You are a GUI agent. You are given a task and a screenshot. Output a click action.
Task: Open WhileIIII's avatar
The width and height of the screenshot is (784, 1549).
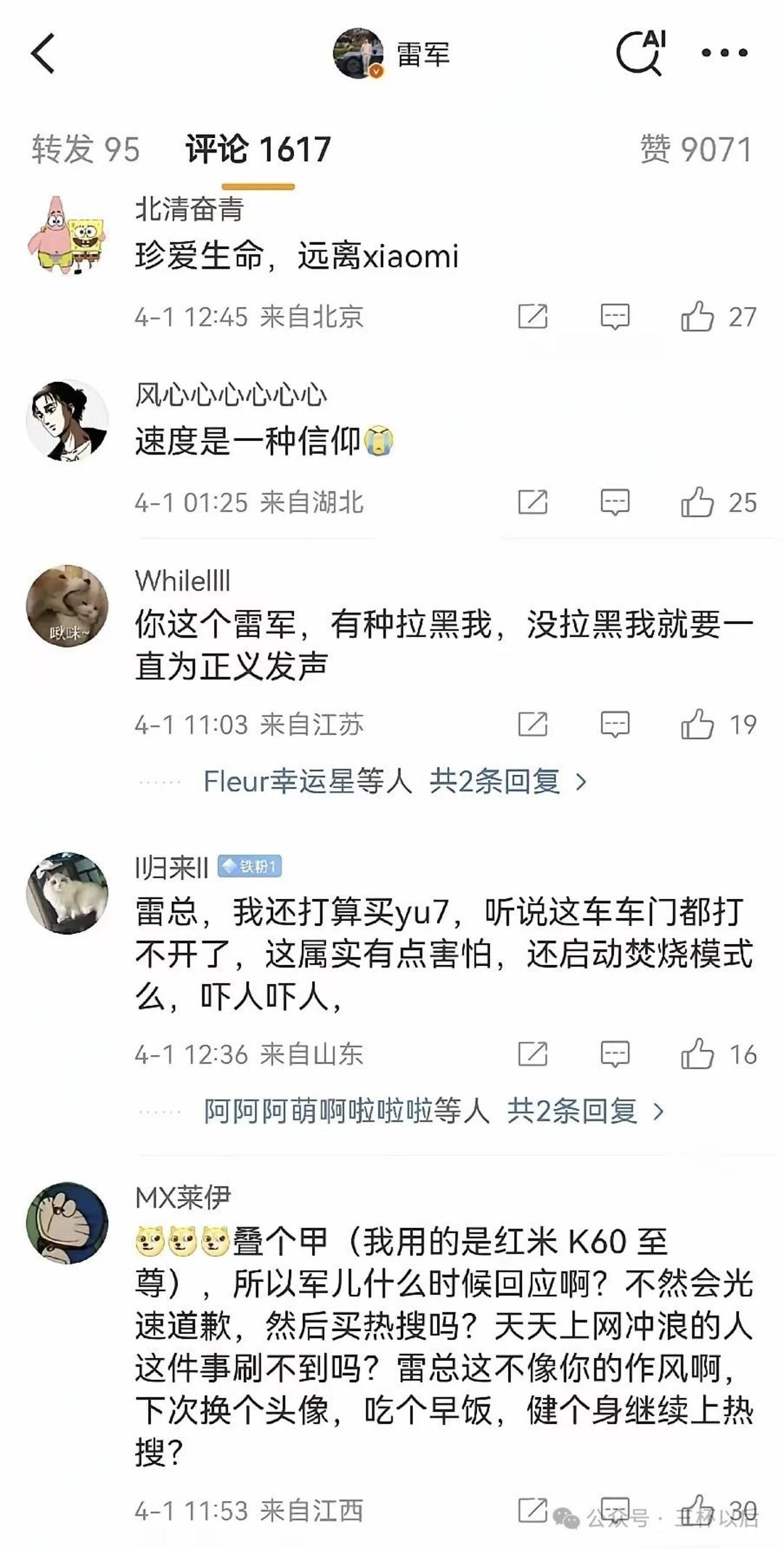pyautogui.click(x=67, y=606)
